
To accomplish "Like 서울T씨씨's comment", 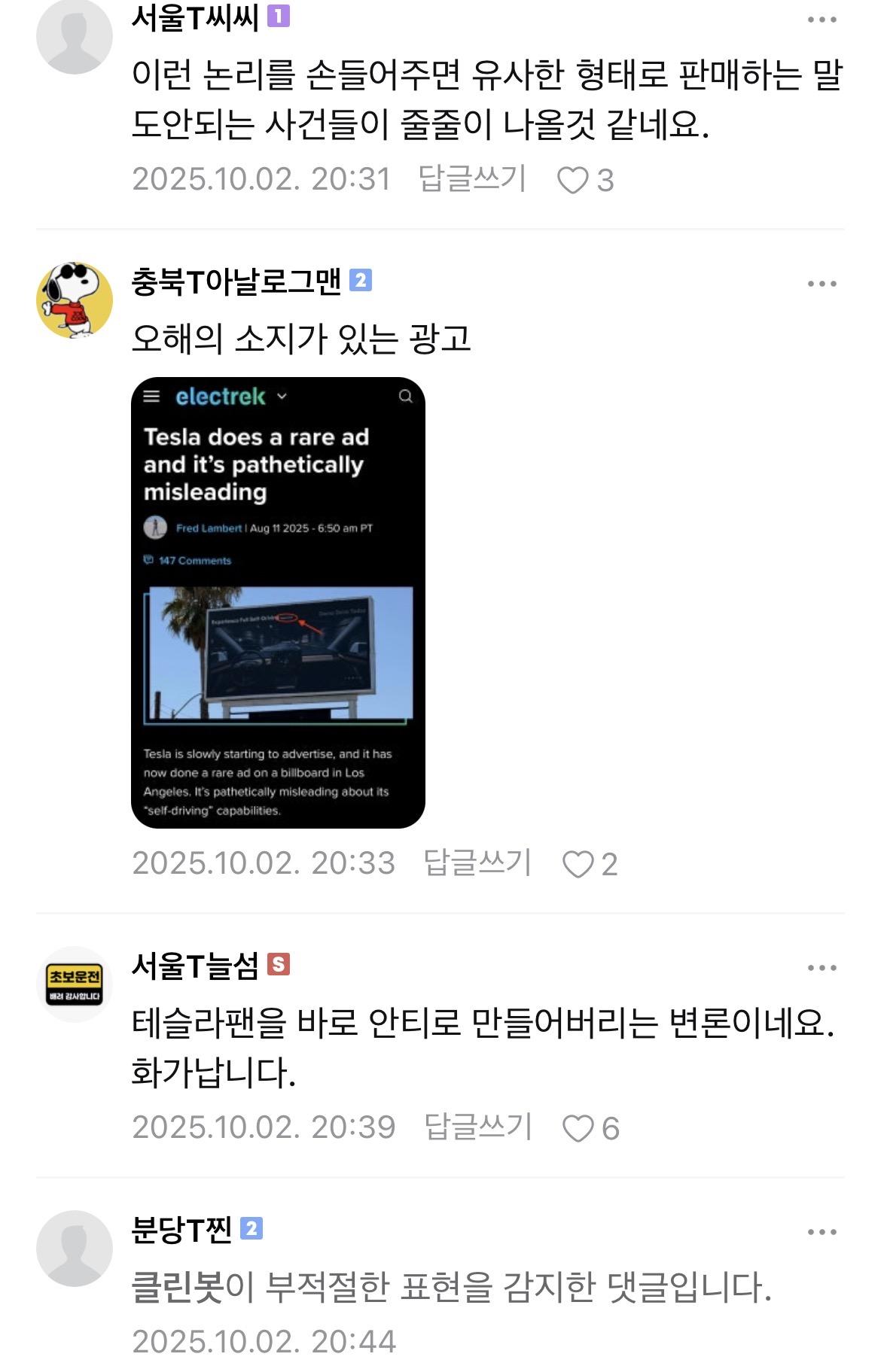I will click(x=573, y=181).
